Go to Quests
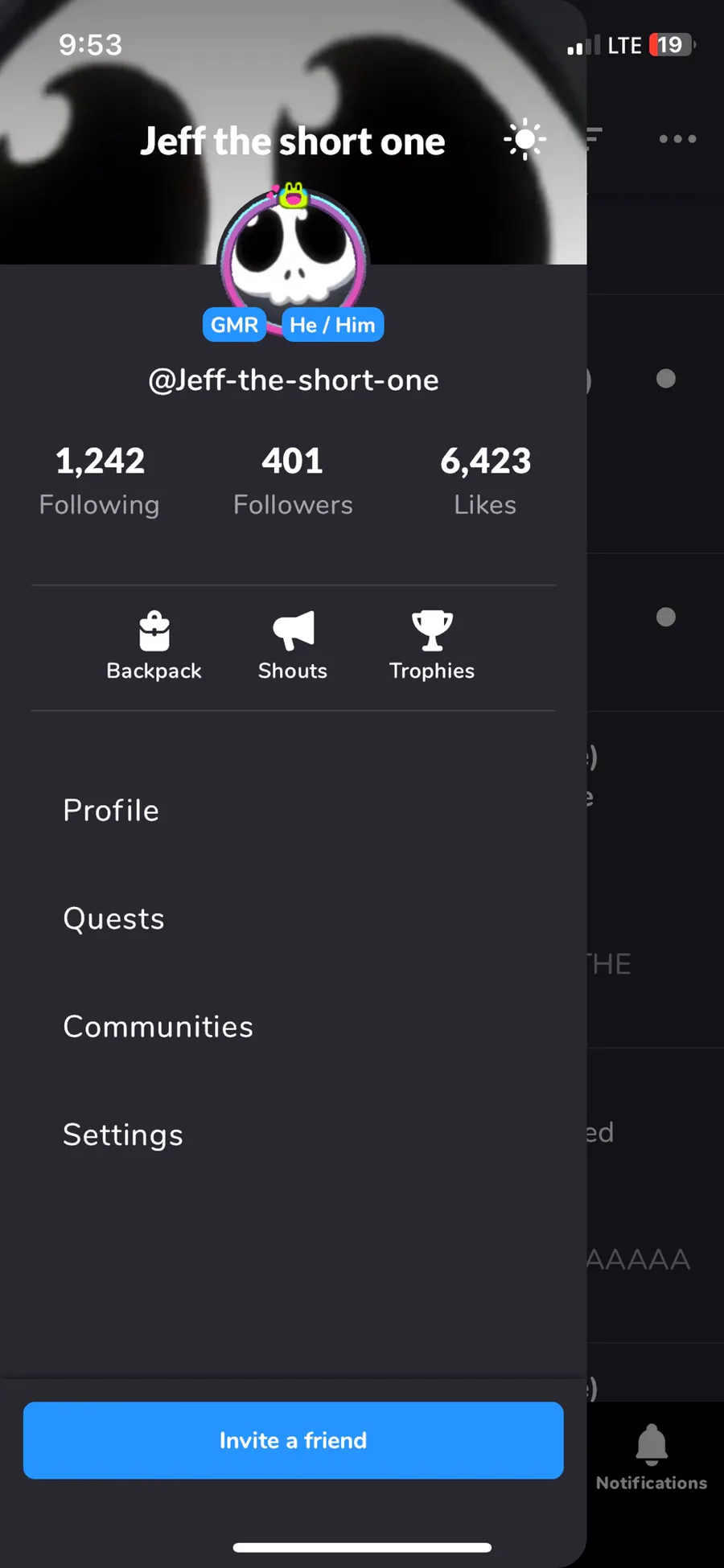The image size is (724, 1568). coord(113,918)
